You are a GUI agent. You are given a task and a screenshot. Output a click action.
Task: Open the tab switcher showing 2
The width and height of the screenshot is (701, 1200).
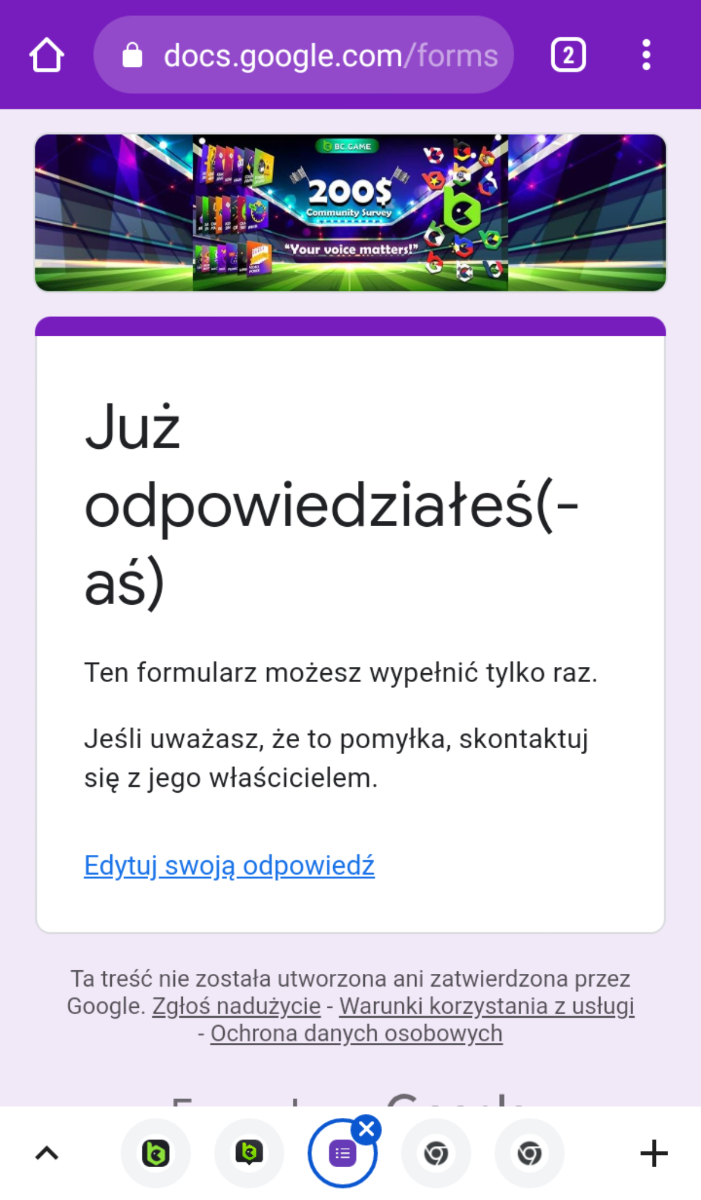tap(568, 55)
